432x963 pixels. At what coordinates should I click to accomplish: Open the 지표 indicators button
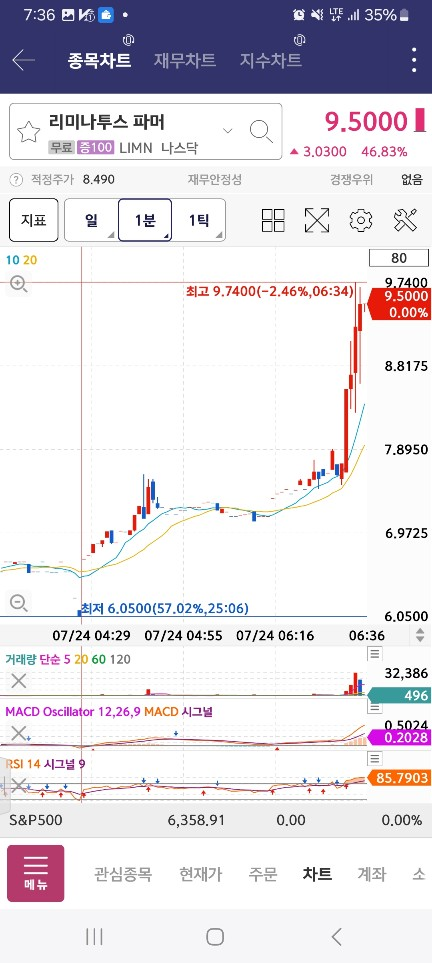(34, 220)
